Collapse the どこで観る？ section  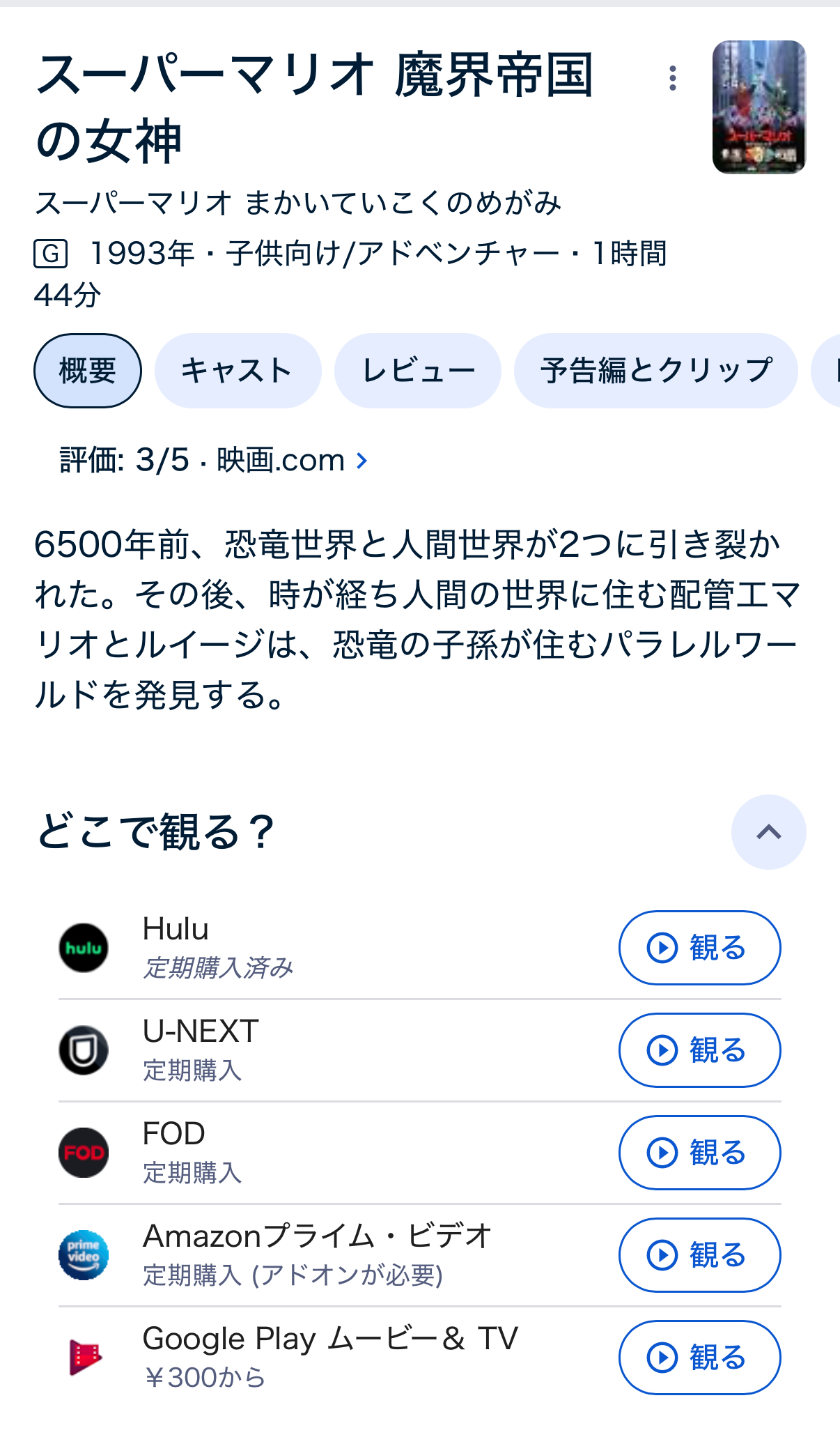[768, 832]
